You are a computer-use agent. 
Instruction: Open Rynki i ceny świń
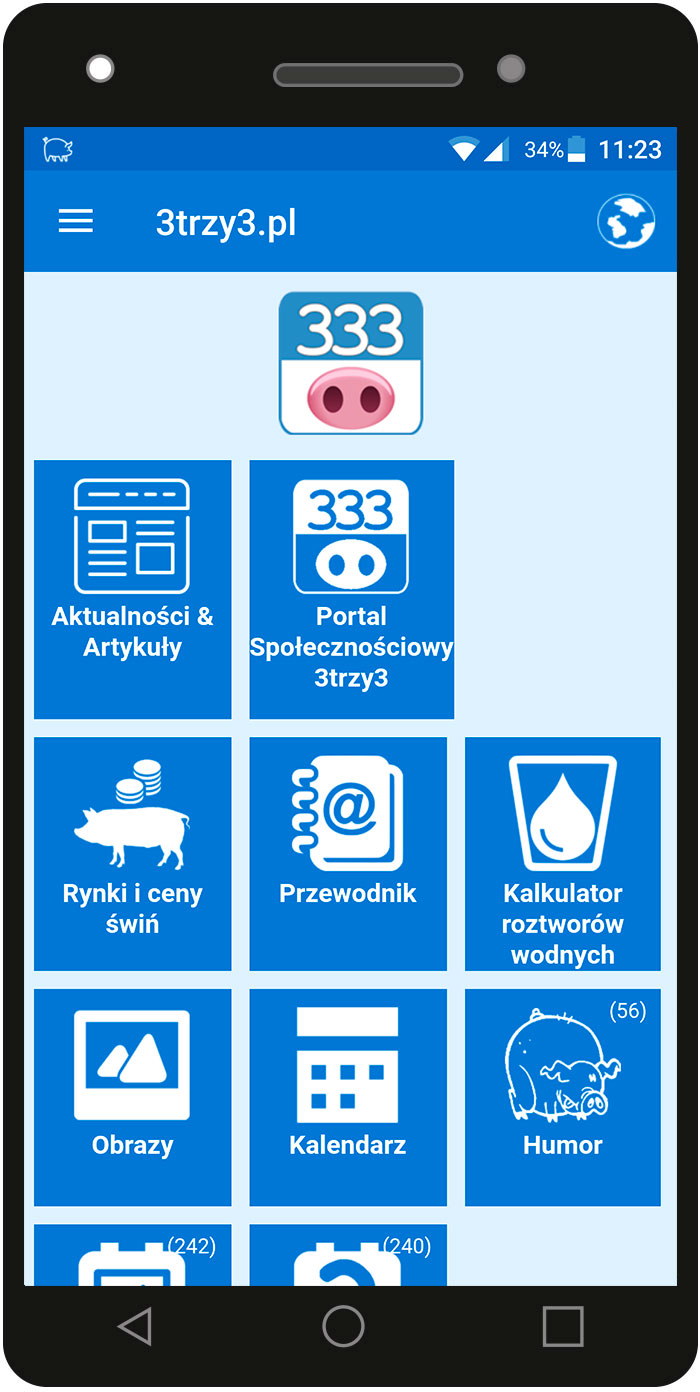[x=133, y=853]
